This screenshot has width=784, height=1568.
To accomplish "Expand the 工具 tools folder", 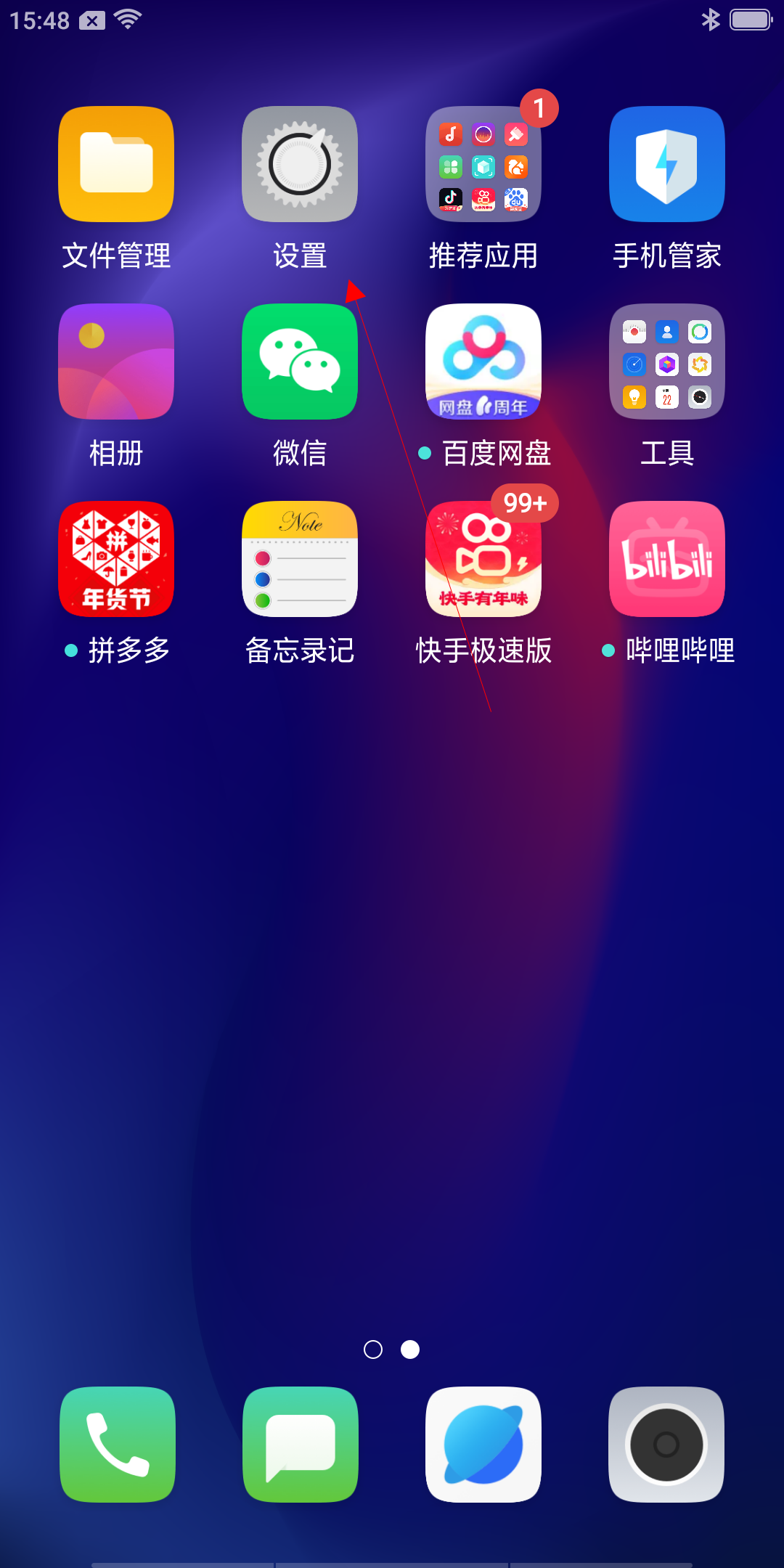I will point(667,362).
